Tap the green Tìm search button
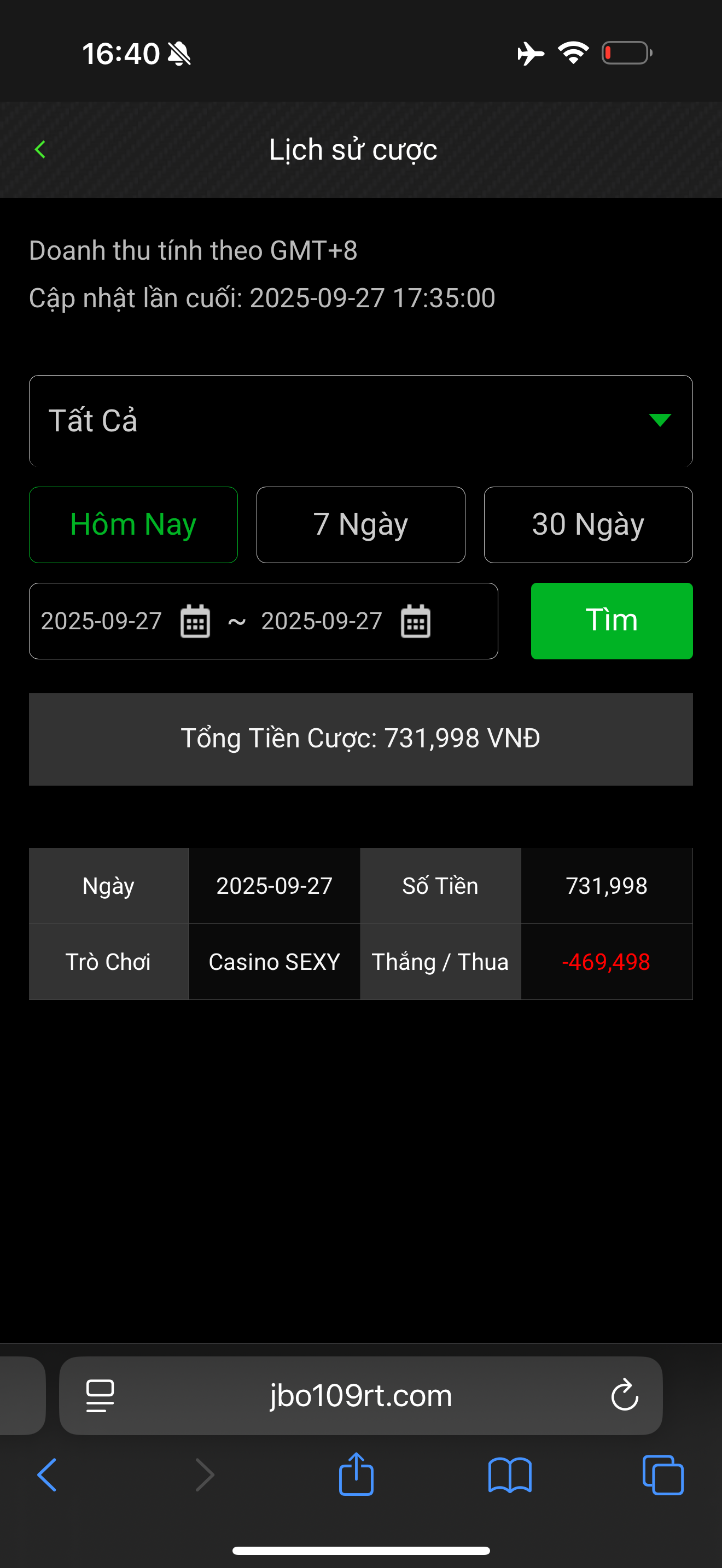 point(611,621)
